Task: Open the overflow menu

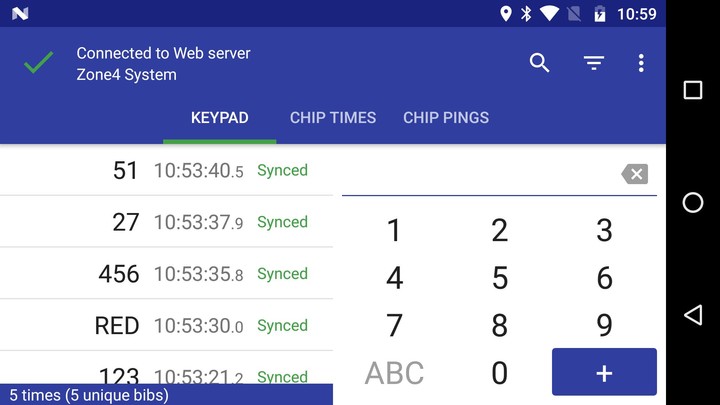Action: pos(641,63)
